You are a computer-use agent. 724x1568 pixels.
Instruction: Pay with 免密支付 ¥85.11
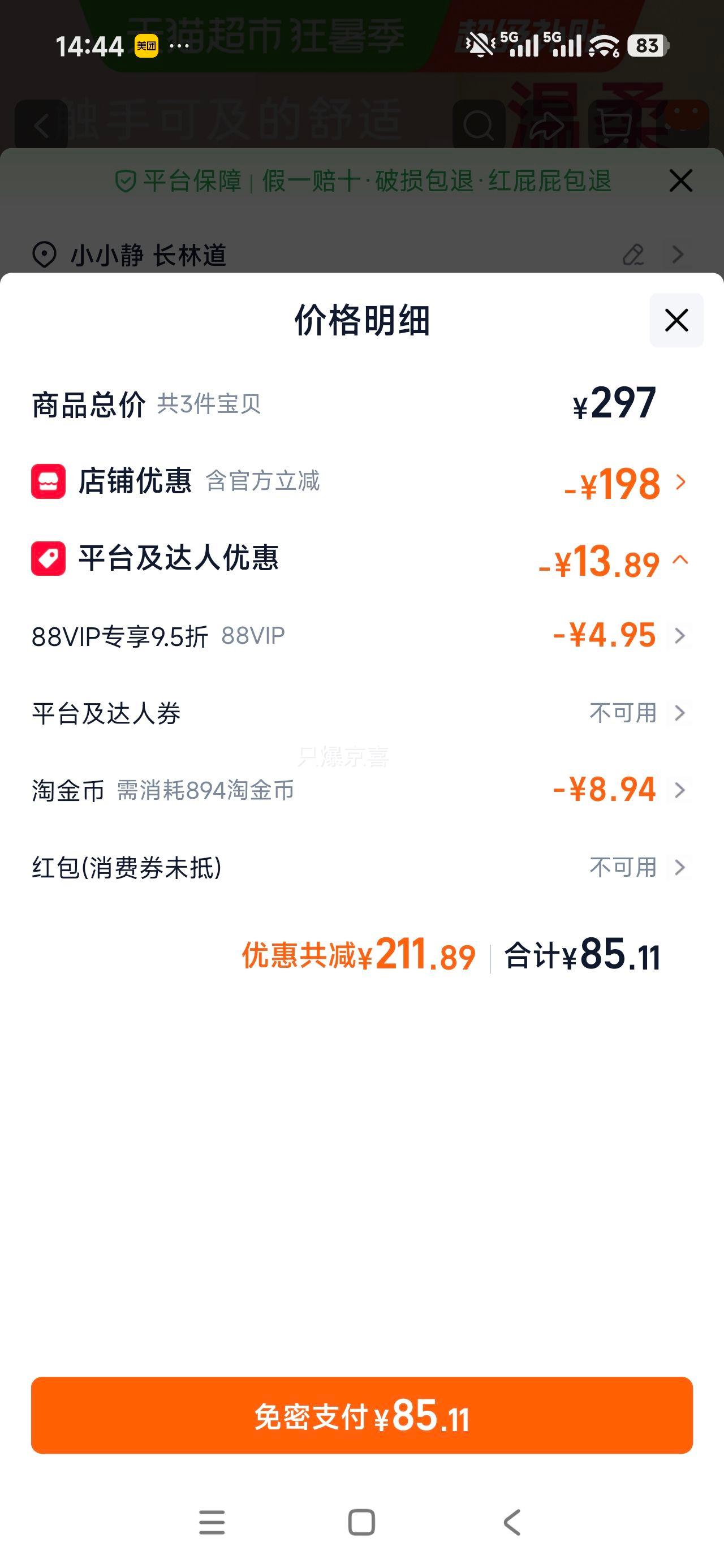click(x=361, y=1415)
